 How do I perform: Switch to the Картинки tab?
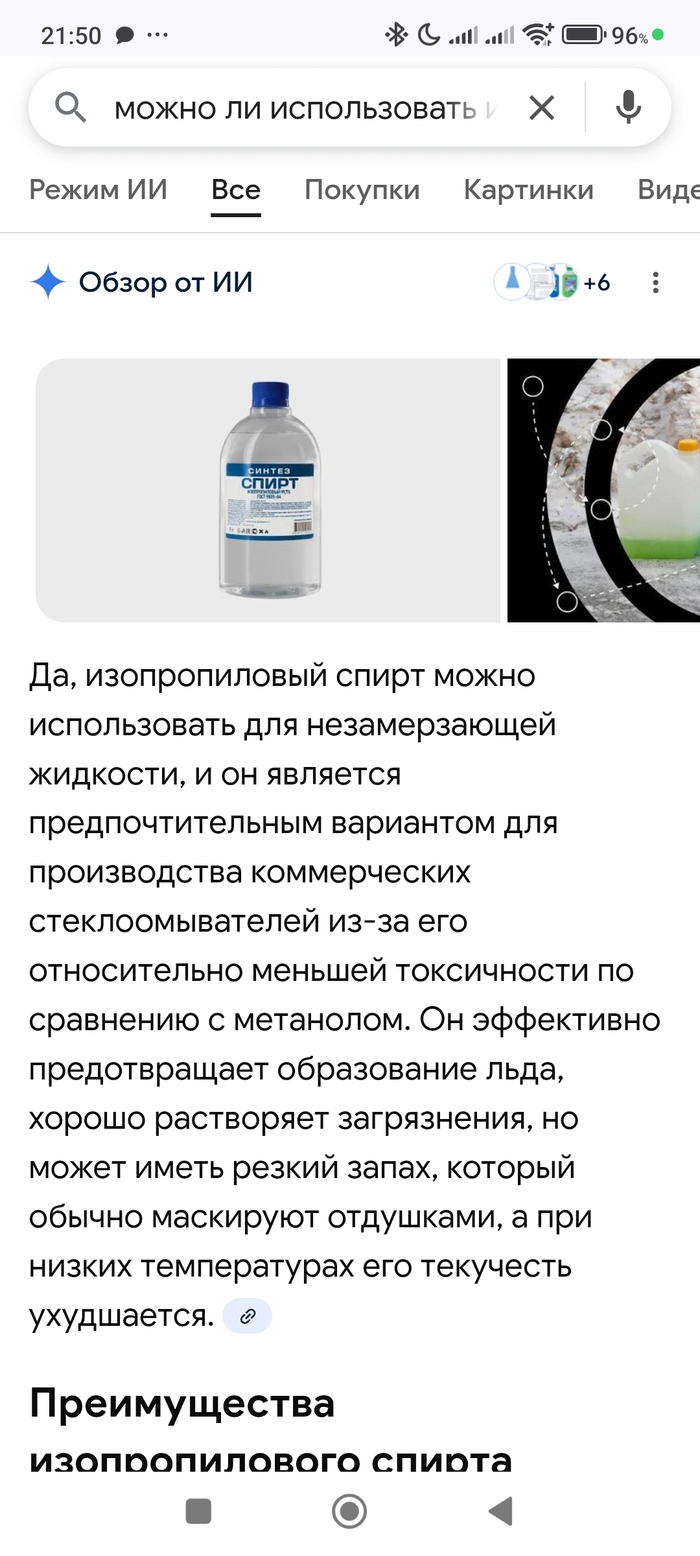point(528,190)
